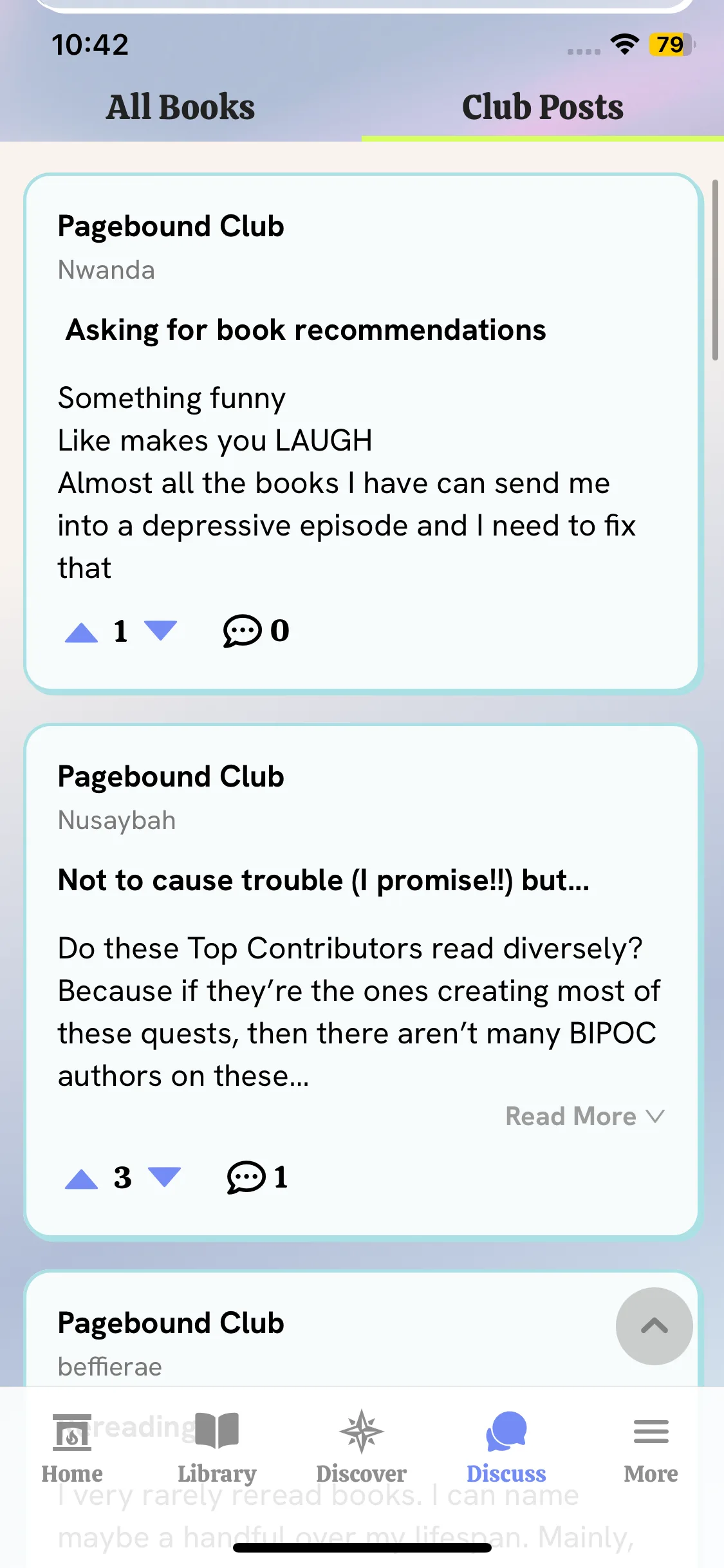Select the Club Posts tab
Image resolution: width=724 pixels, height=1568 pixels.
pyautogui.click(x=543, y=107)
